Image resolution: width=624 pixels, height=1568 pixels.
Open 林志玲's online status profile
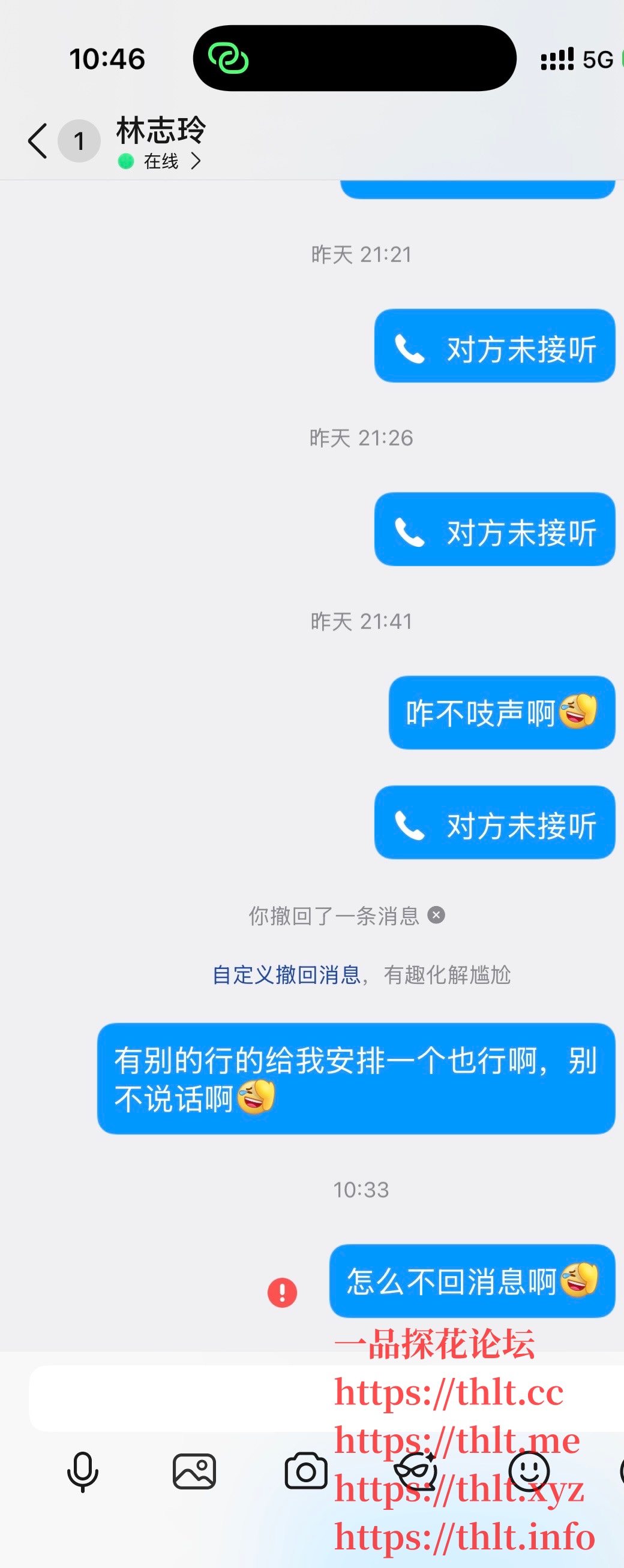point(161,161)
